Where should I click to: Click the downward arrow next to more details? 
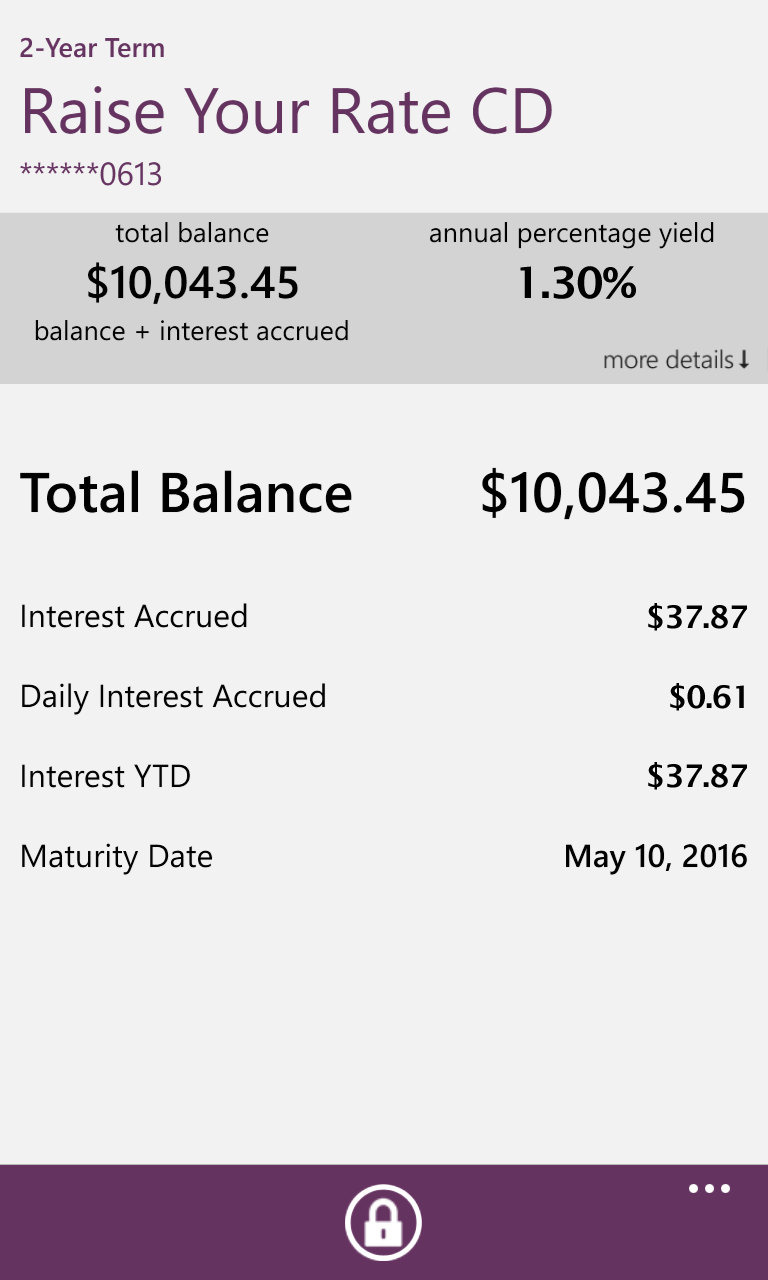tap(744, 360)
